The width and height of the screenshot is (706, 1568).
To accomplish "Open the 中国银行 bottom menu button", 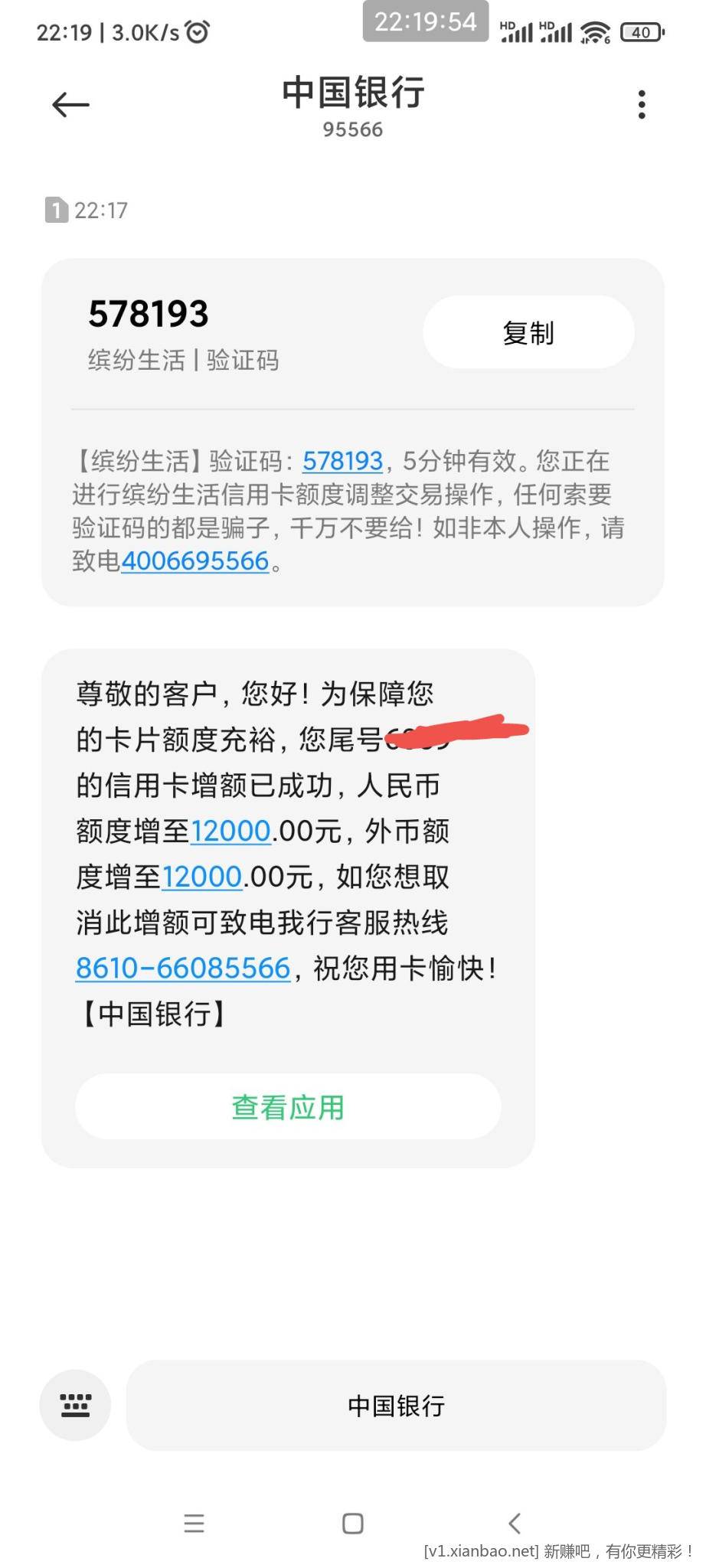I will click(x=396, y=1406).
